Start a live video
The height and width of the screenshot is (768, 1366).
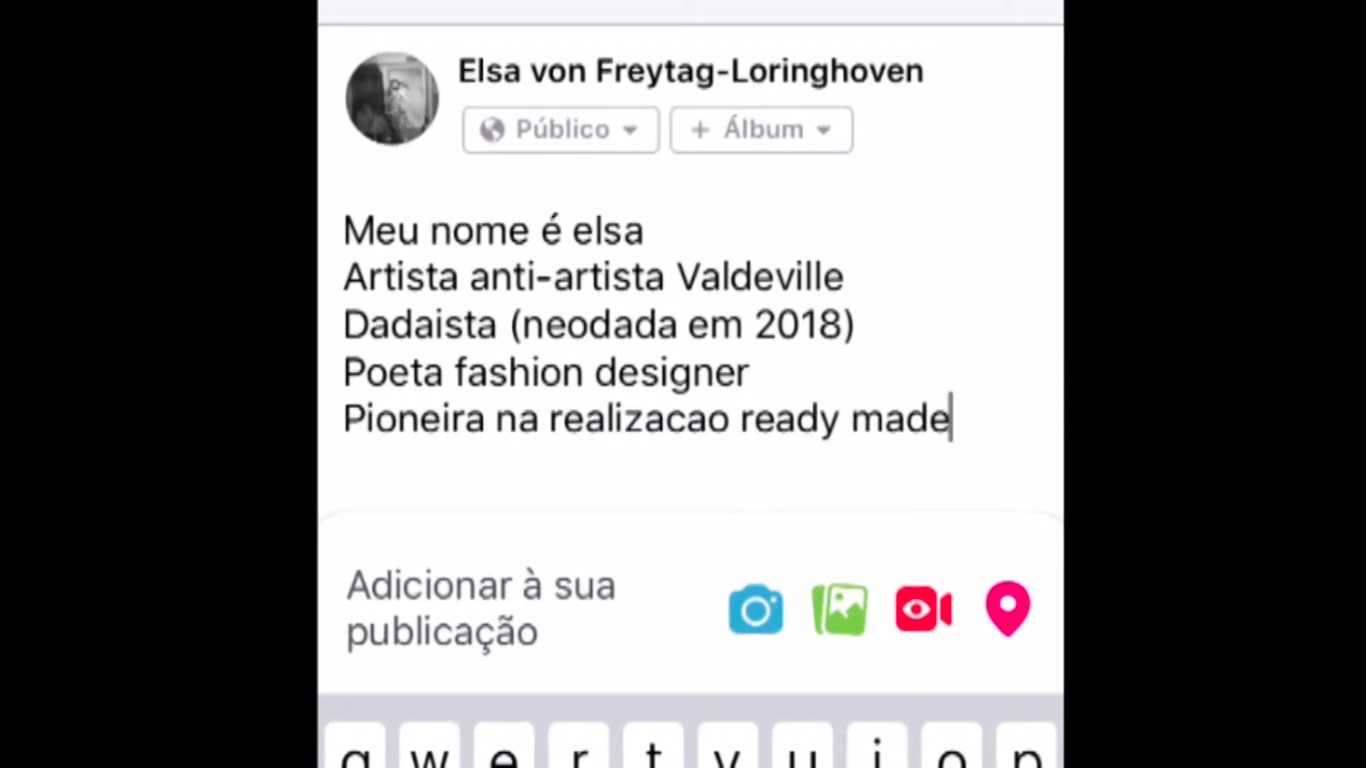[x=923, y=609]
